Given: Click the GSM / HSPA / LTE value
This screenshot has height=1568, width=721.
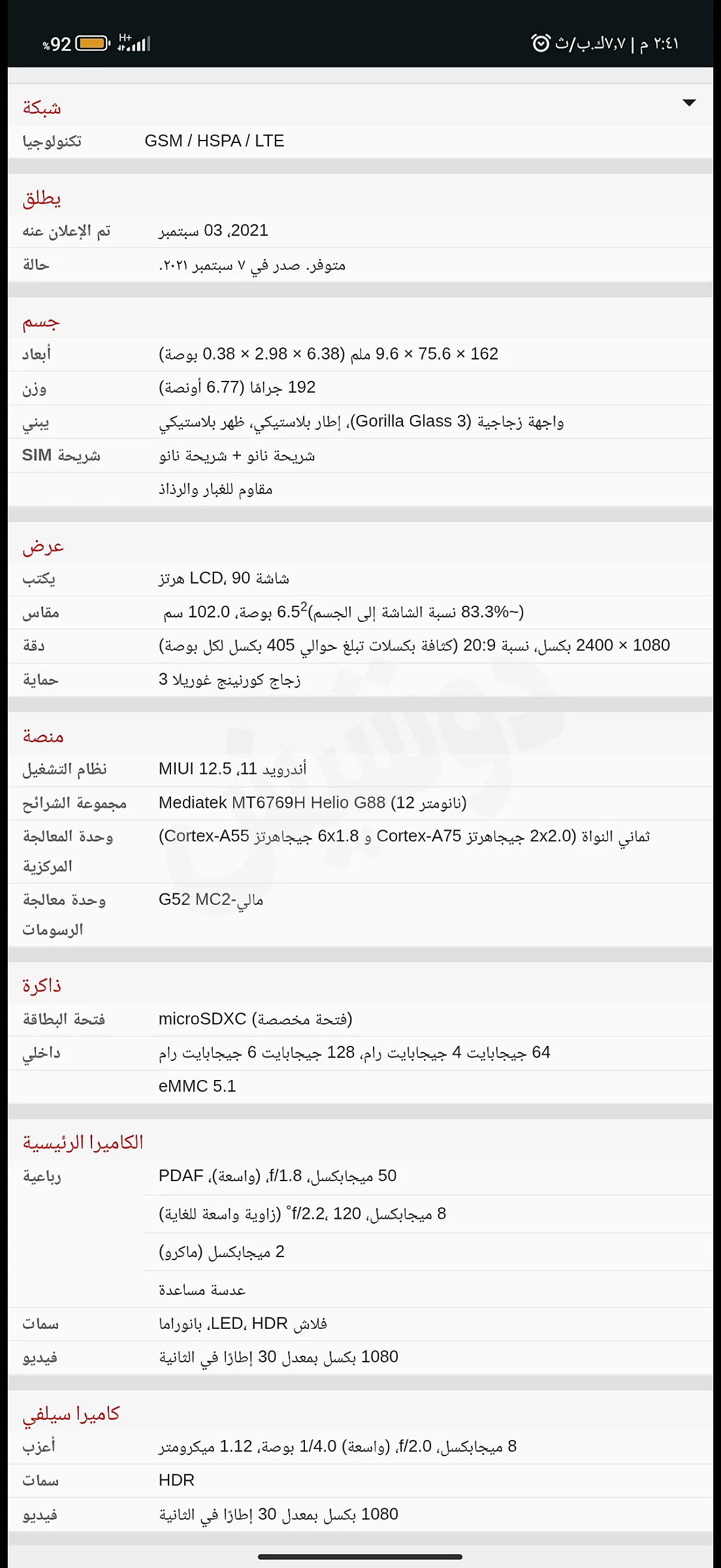Looking at the screenshot, I should pos(215,141).
